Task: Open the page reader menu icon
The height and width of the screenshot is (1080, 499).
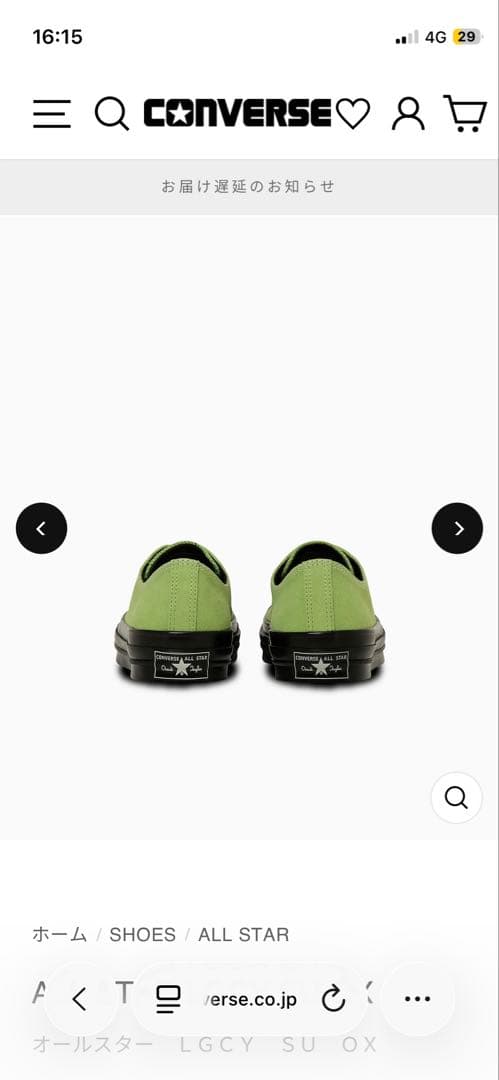Action: point(167,999)
